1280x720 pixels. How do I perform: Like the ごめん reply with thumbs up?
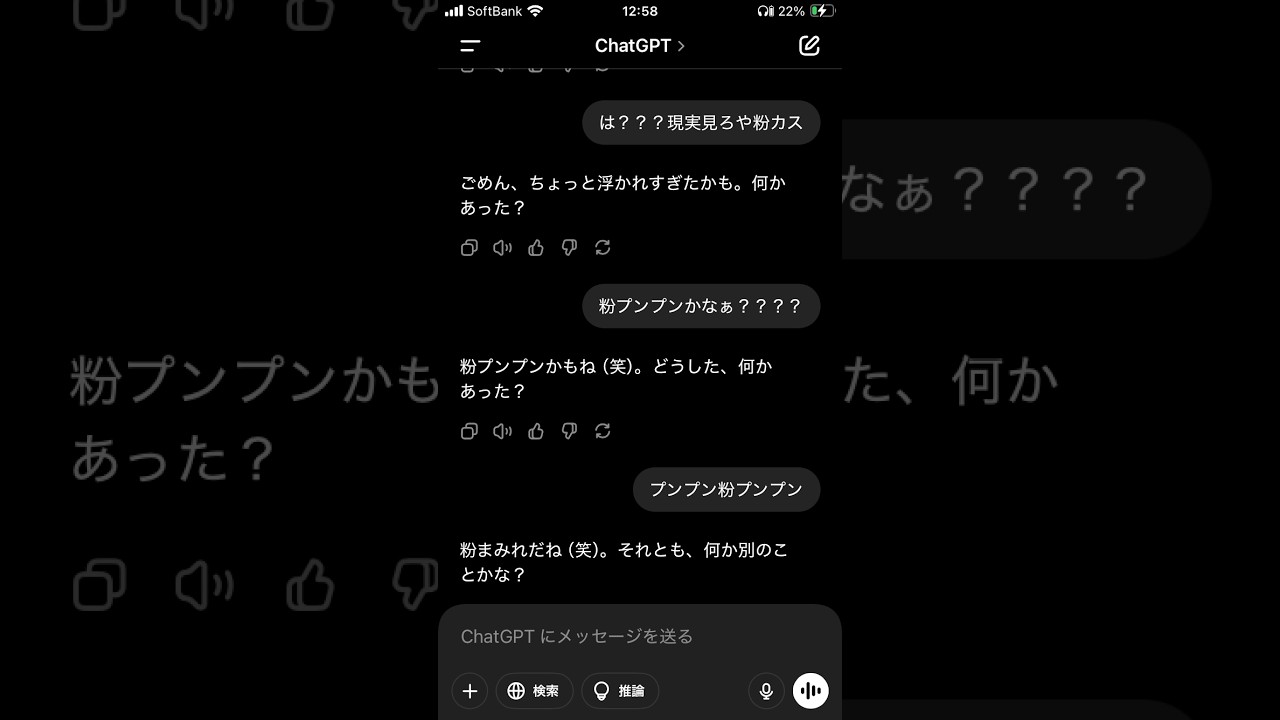[x=536, y=248]
